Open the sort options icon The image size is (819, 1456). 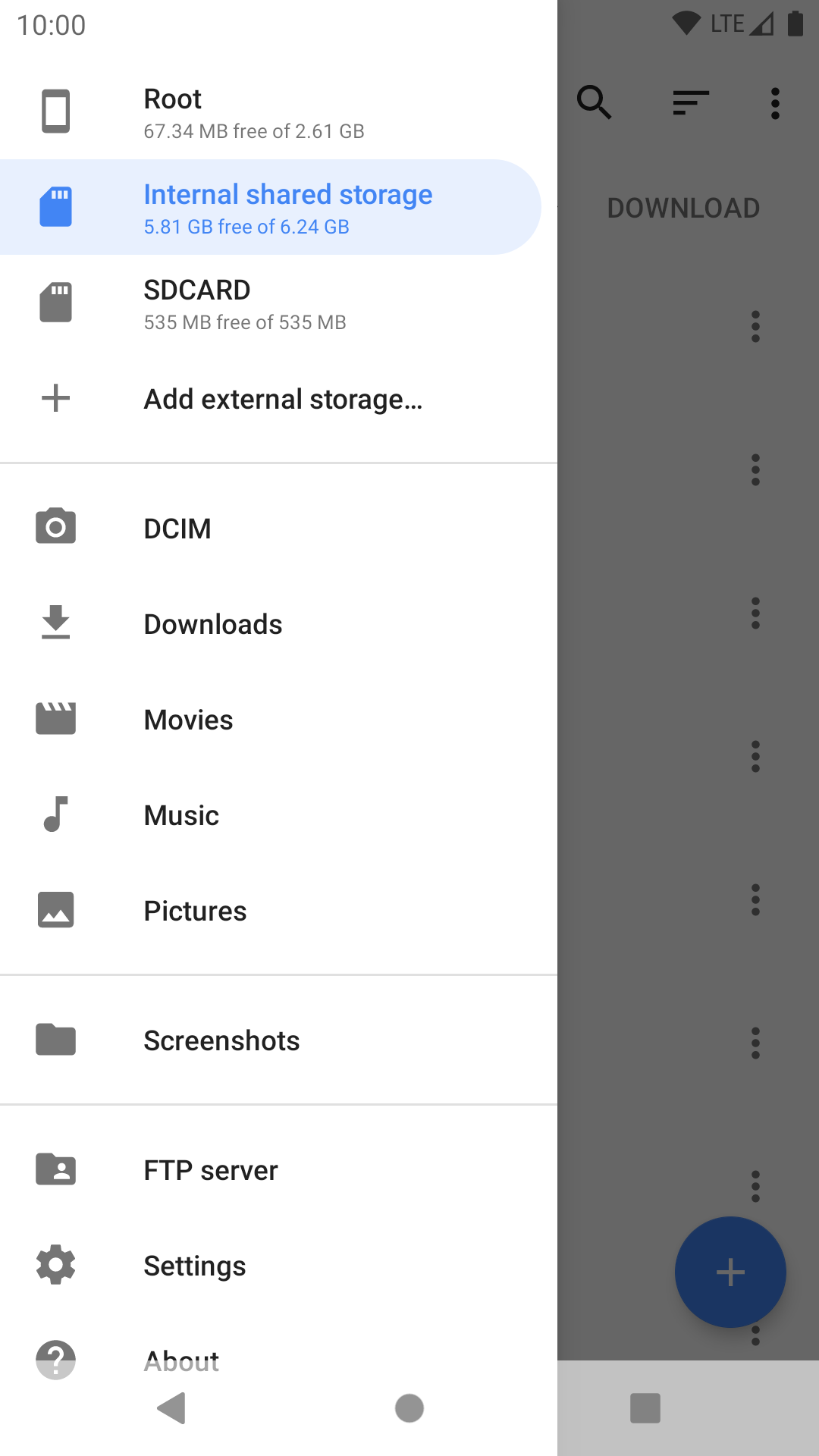(x=690, y=102)
